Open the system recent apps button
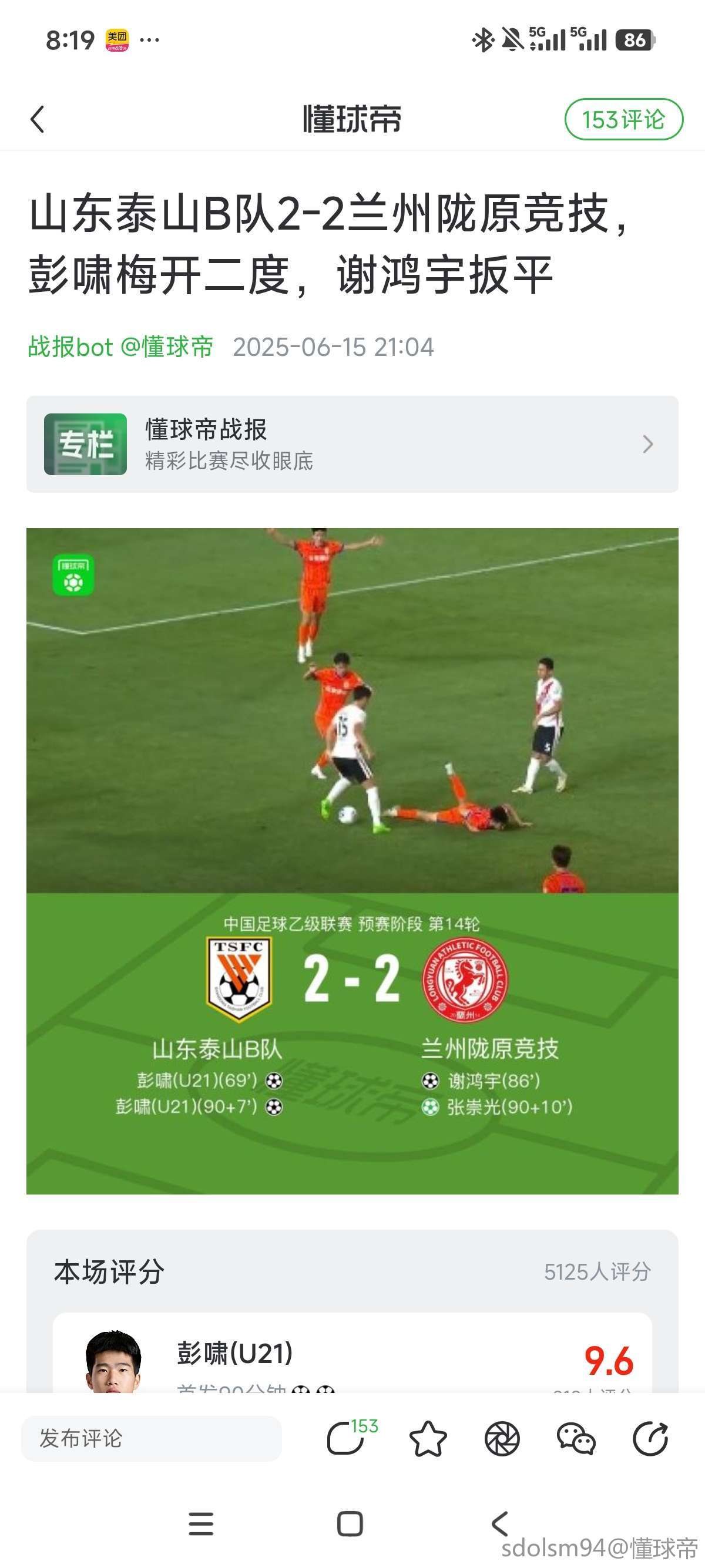This screenshot has height=1568, width=705. (x=201, y=1524)
